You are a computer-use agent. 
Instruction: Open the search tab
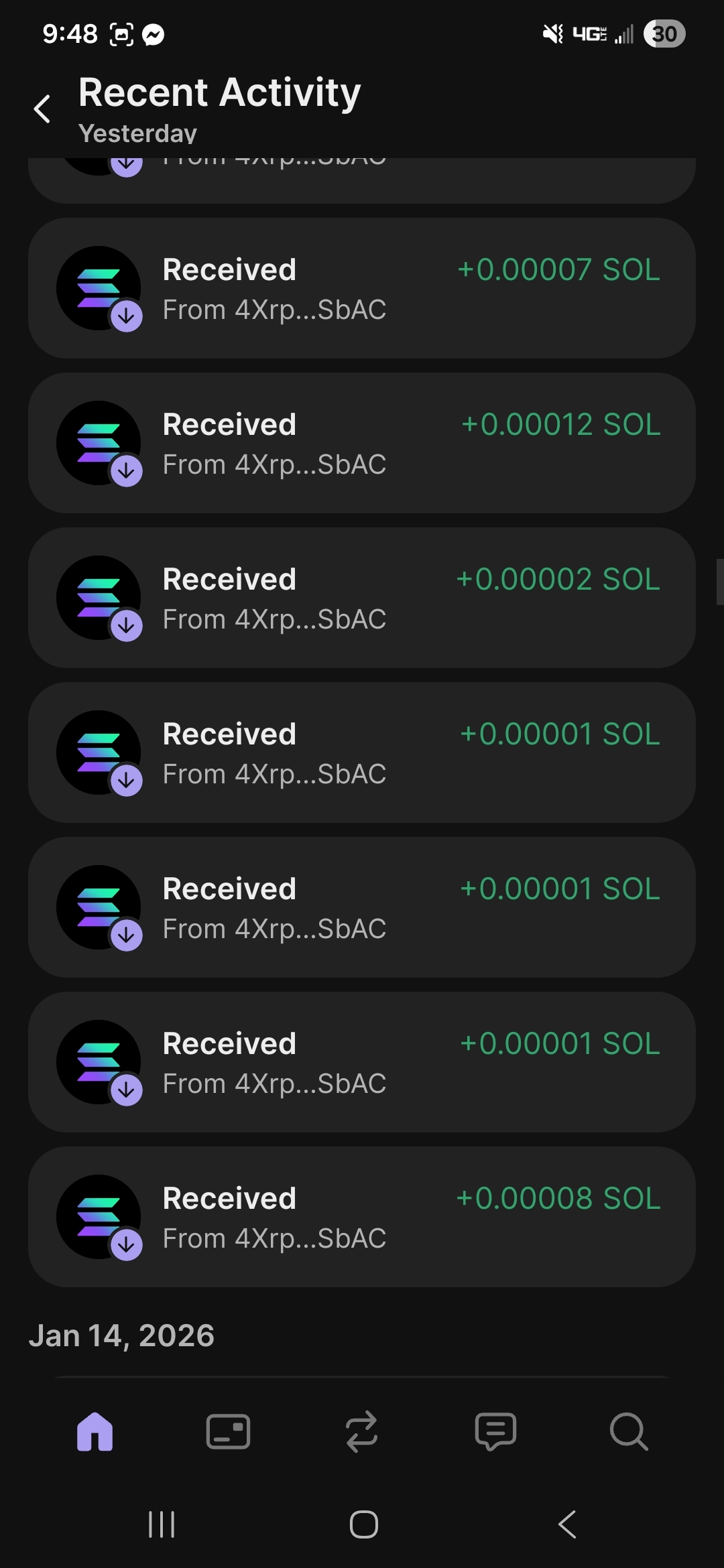pos(629,1432)
